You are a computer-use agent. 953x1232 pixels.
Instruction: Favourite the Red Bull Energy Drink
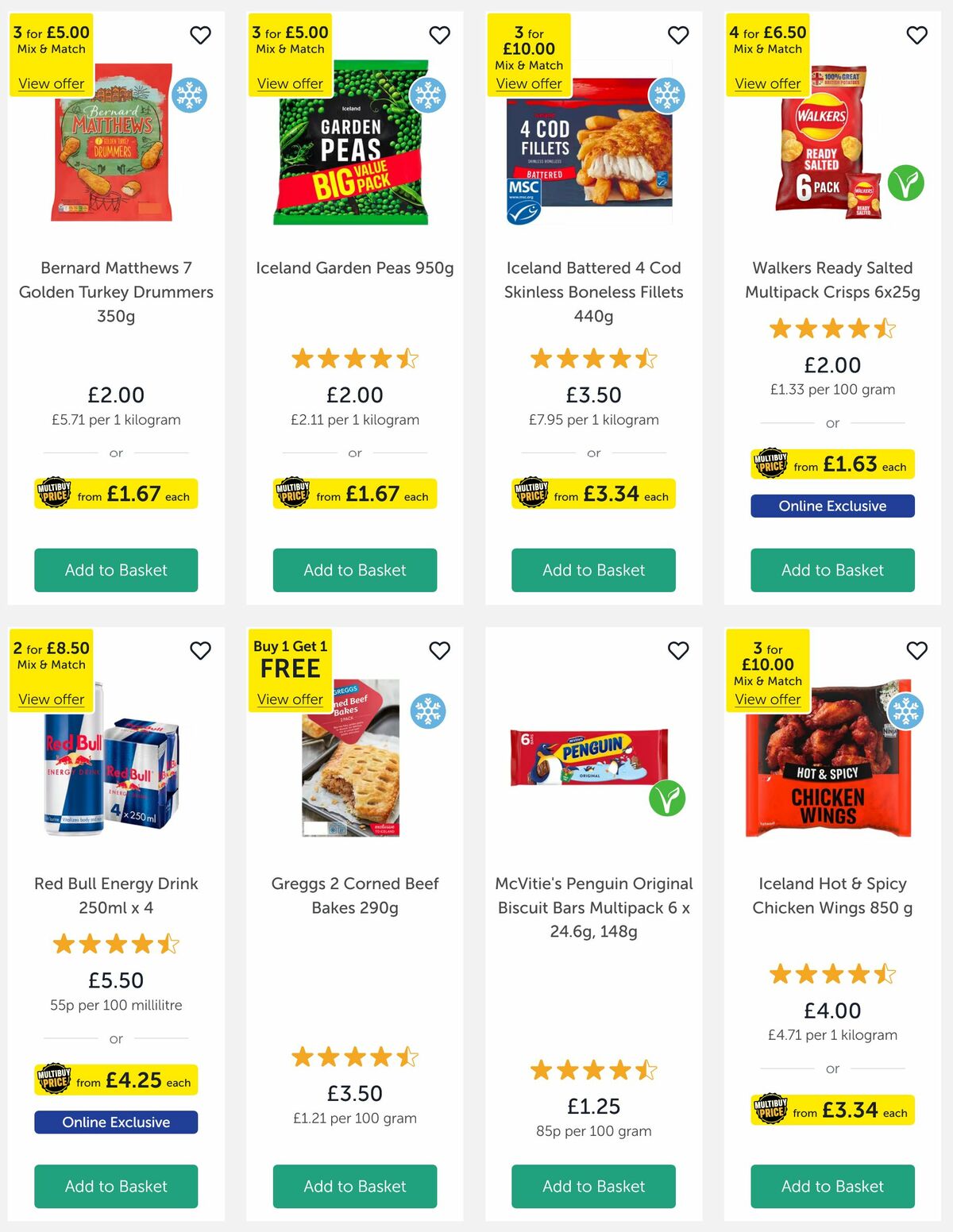click(200, 650)
